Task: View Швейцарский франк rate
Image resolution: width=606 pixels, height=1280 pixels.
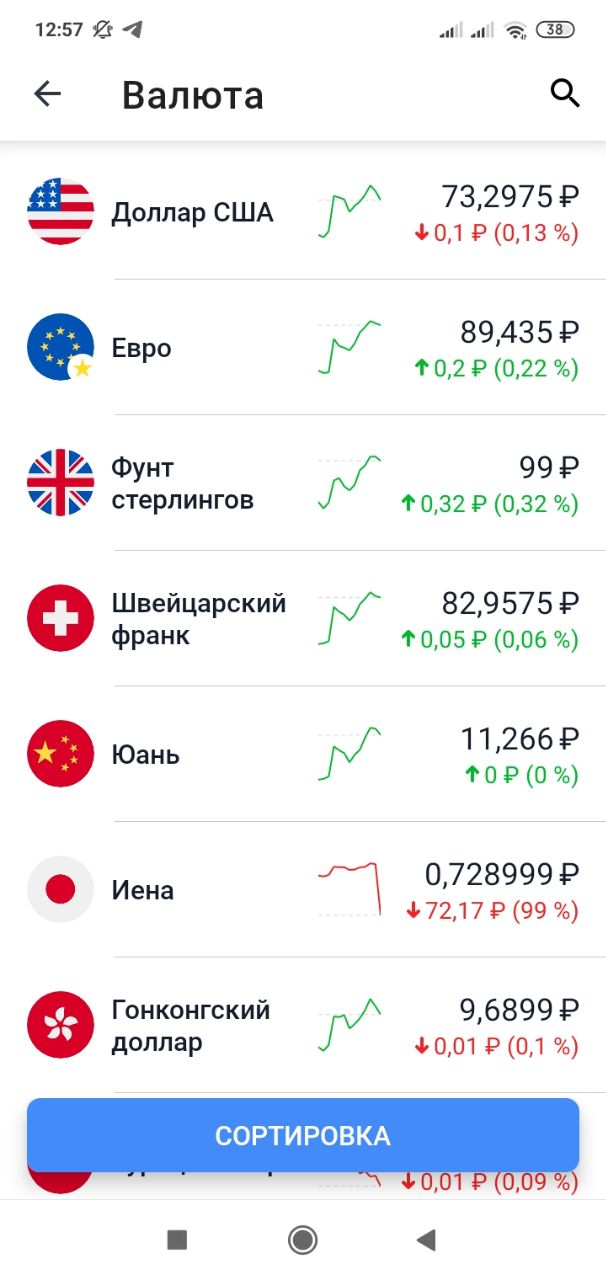Action: click(303, 619)
